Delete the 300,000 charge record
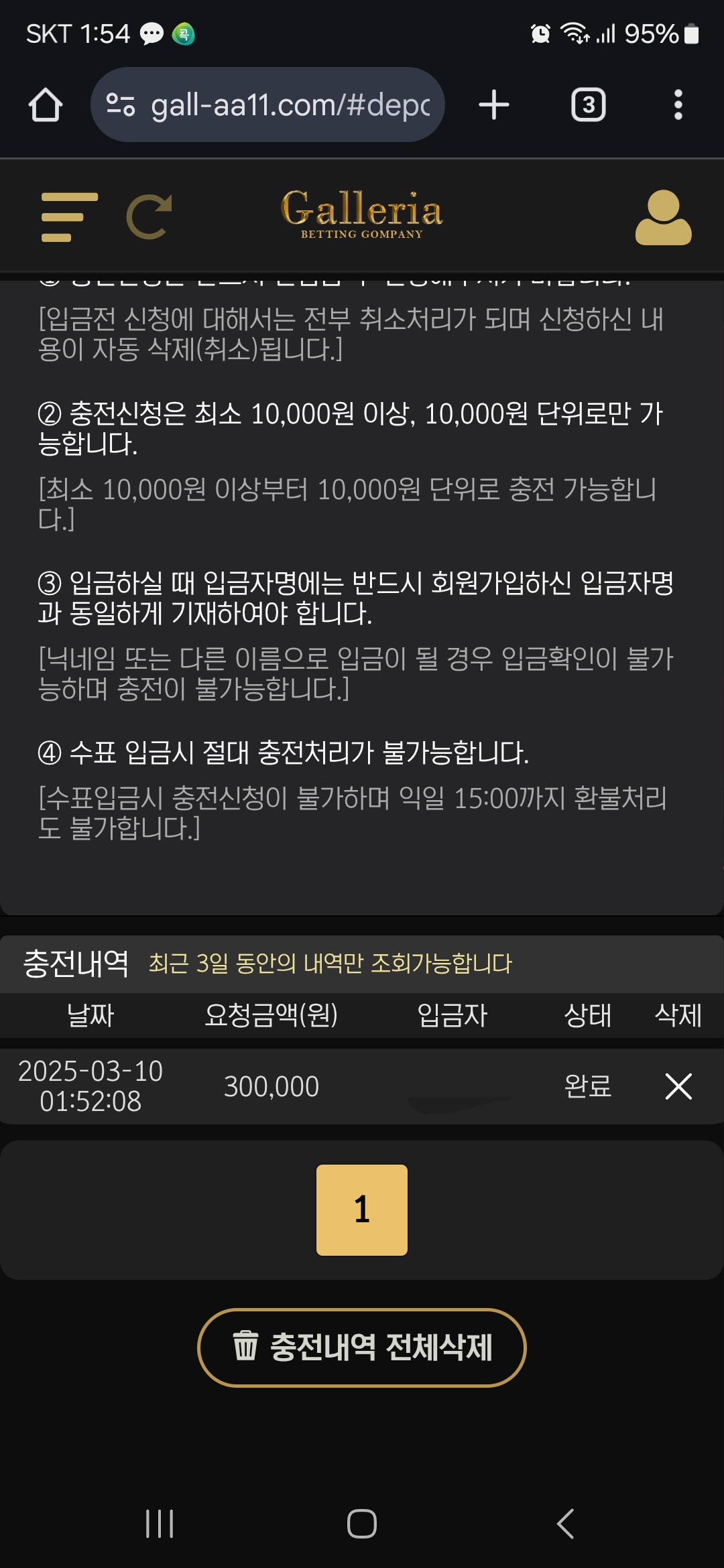This screenshot has height=1568, width=724. [678, 1086]
